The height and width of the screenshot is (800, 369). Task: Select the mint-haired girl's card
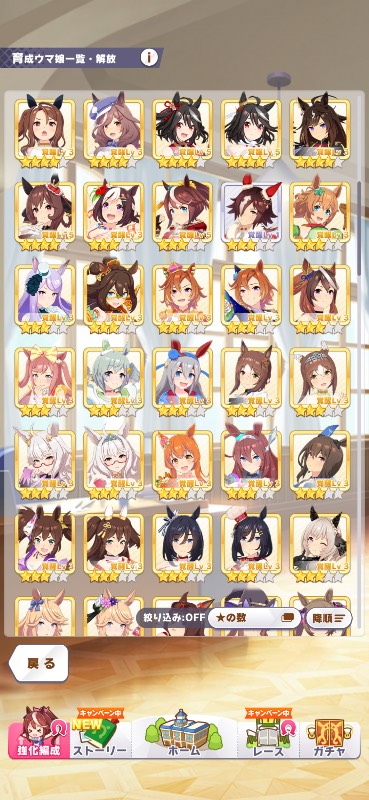tap(113, 378)
